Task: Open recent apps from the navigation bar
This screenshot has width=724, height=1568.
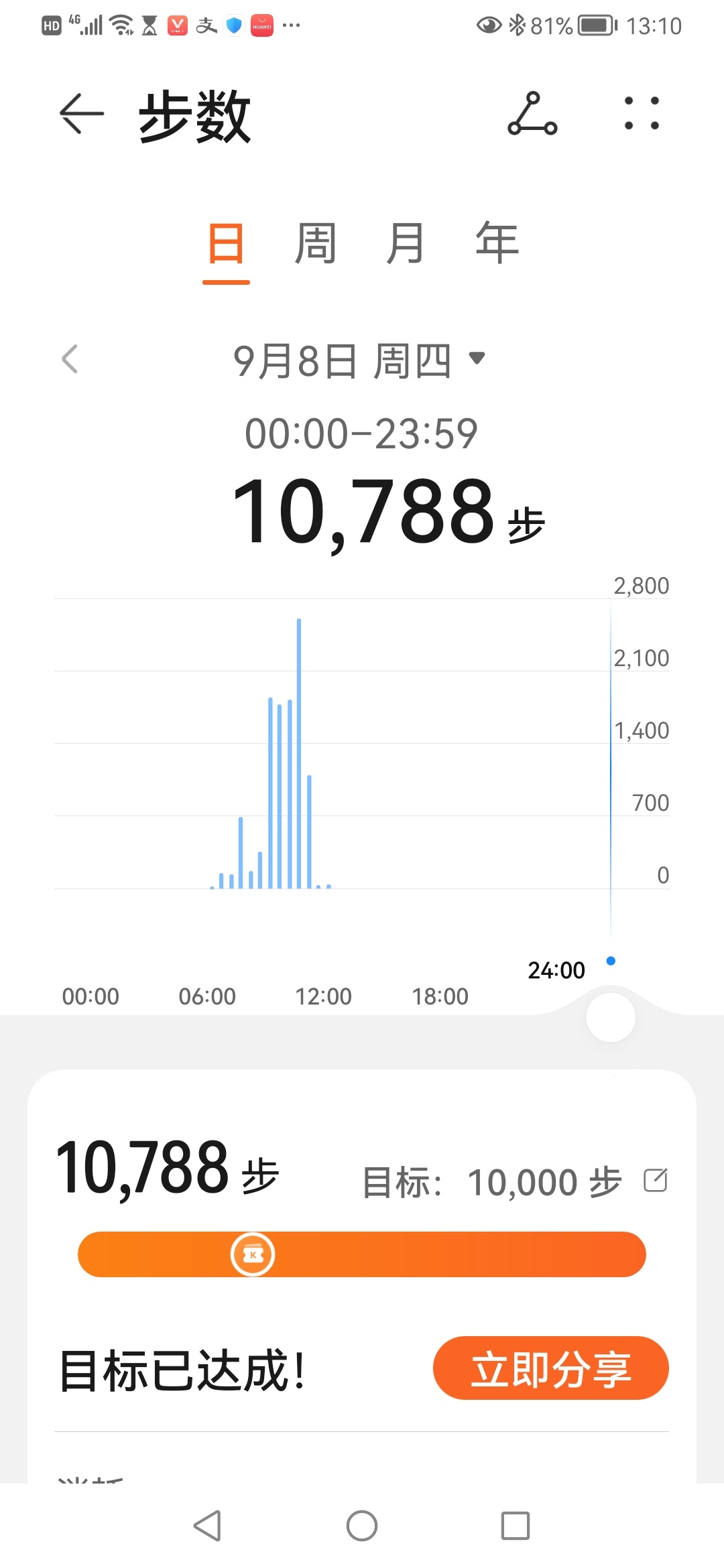Action: click(x=515, y=1526)
